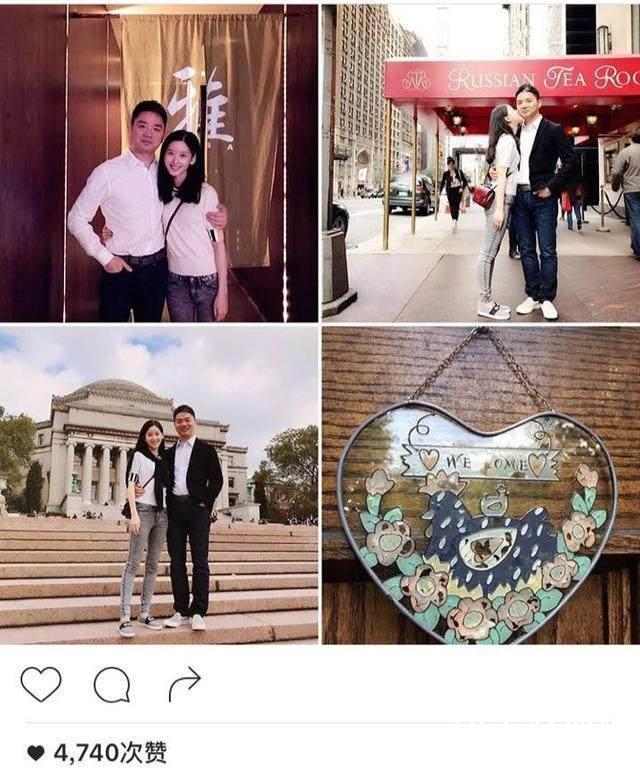The height and width of the screenshot is (769, 640).
Task: Like this post with the heart icon
Action: click(41, 684)
